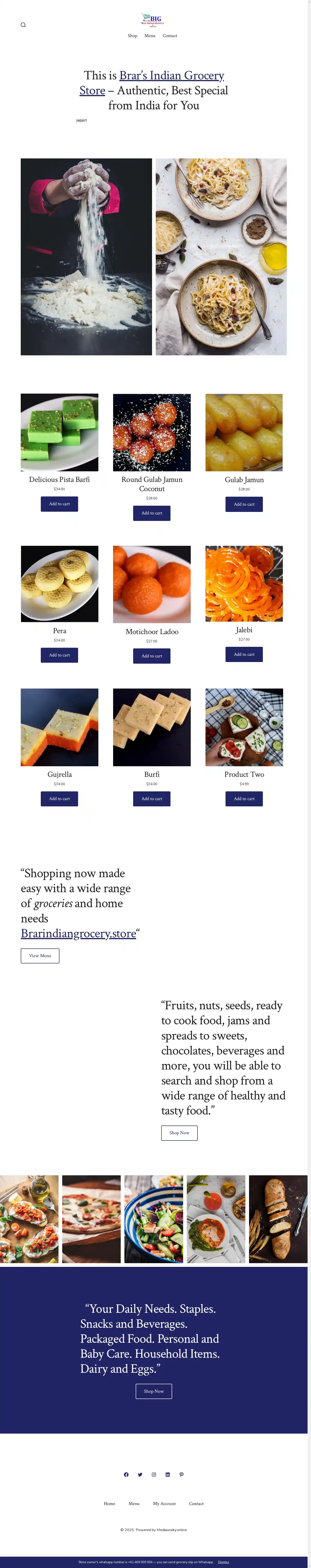The image size is (311, 1568).
Task: Add Motichoor Ladoo to cart
Action: (x=152, y=656)
